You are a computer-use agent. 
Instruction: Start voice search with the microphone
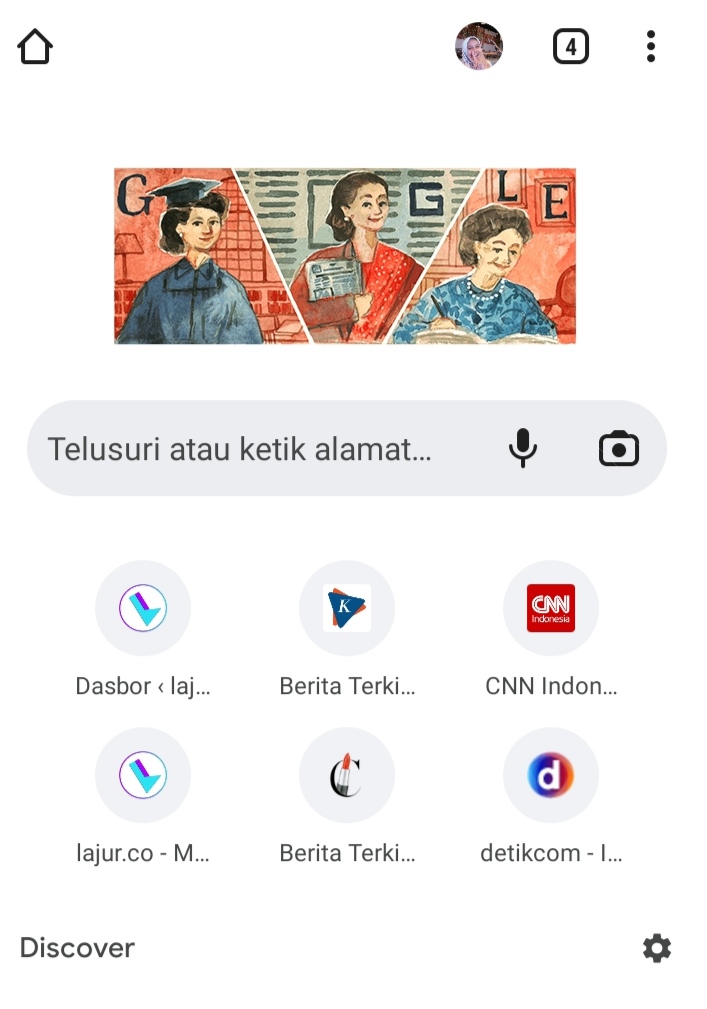tap(523, 449)
